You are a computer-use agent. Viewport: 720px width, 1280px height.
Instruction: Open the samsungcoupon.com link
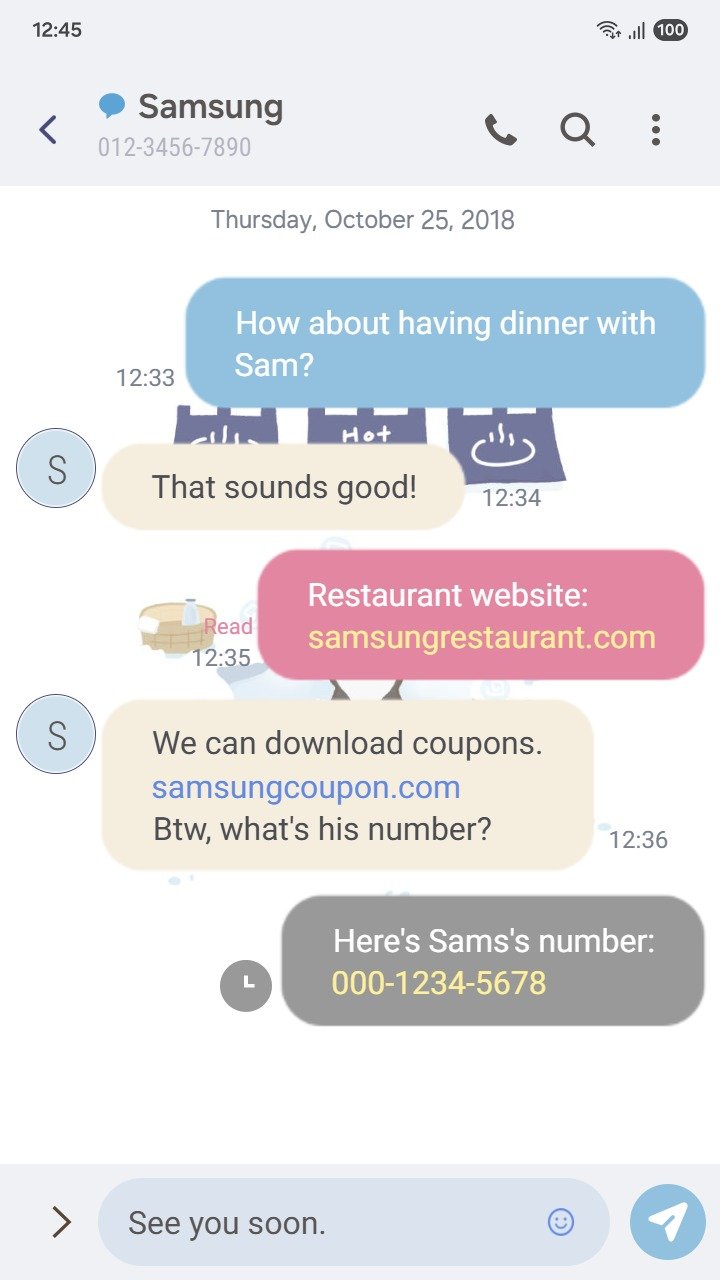[306, 787]
